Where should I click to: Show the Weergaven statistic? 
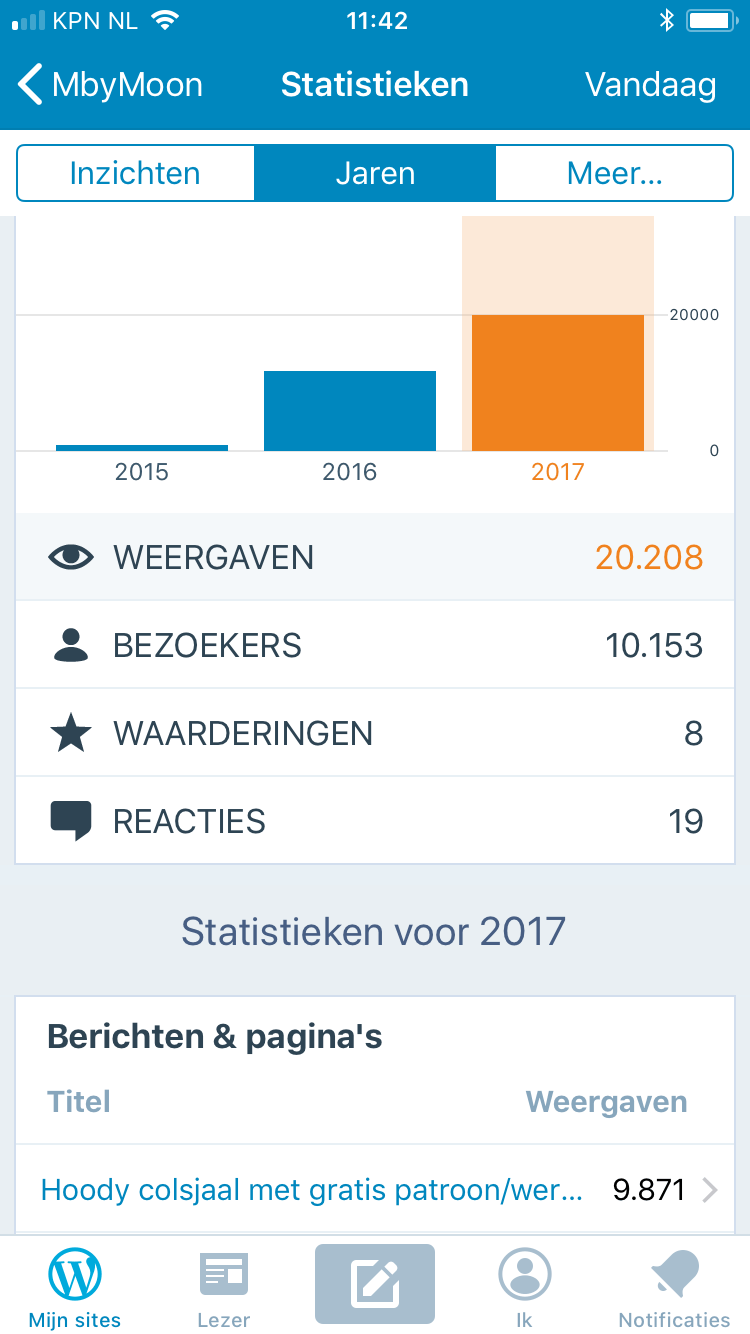point(375,557)
